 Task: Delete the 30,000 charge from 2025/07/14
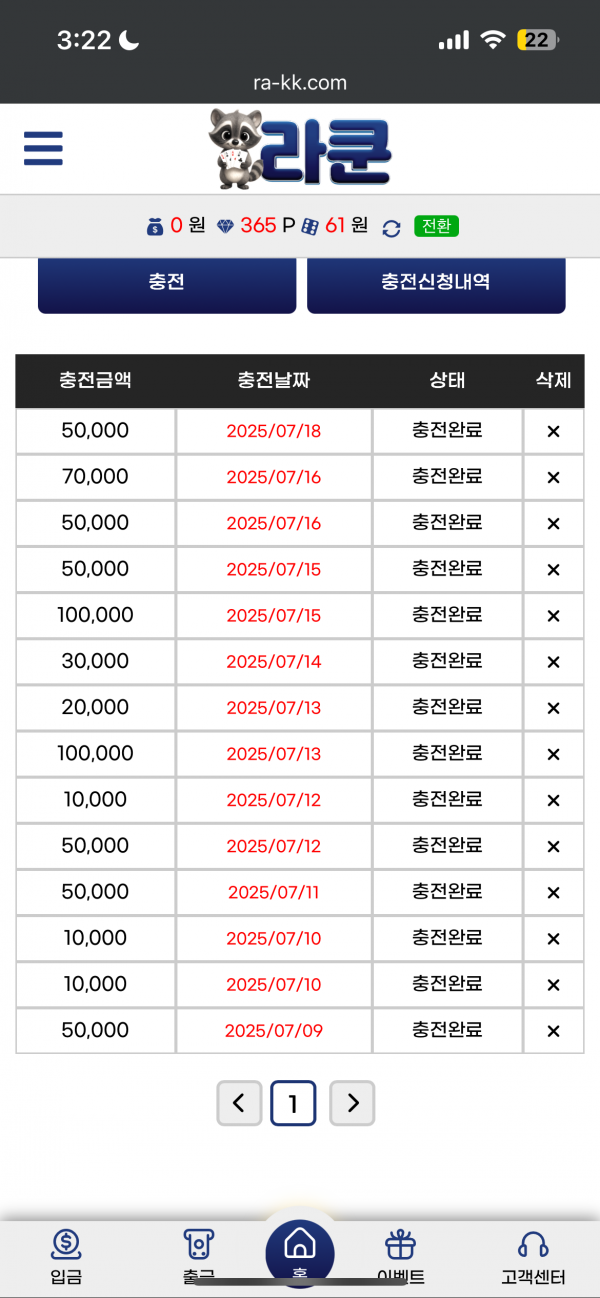[x=553, y=662]
